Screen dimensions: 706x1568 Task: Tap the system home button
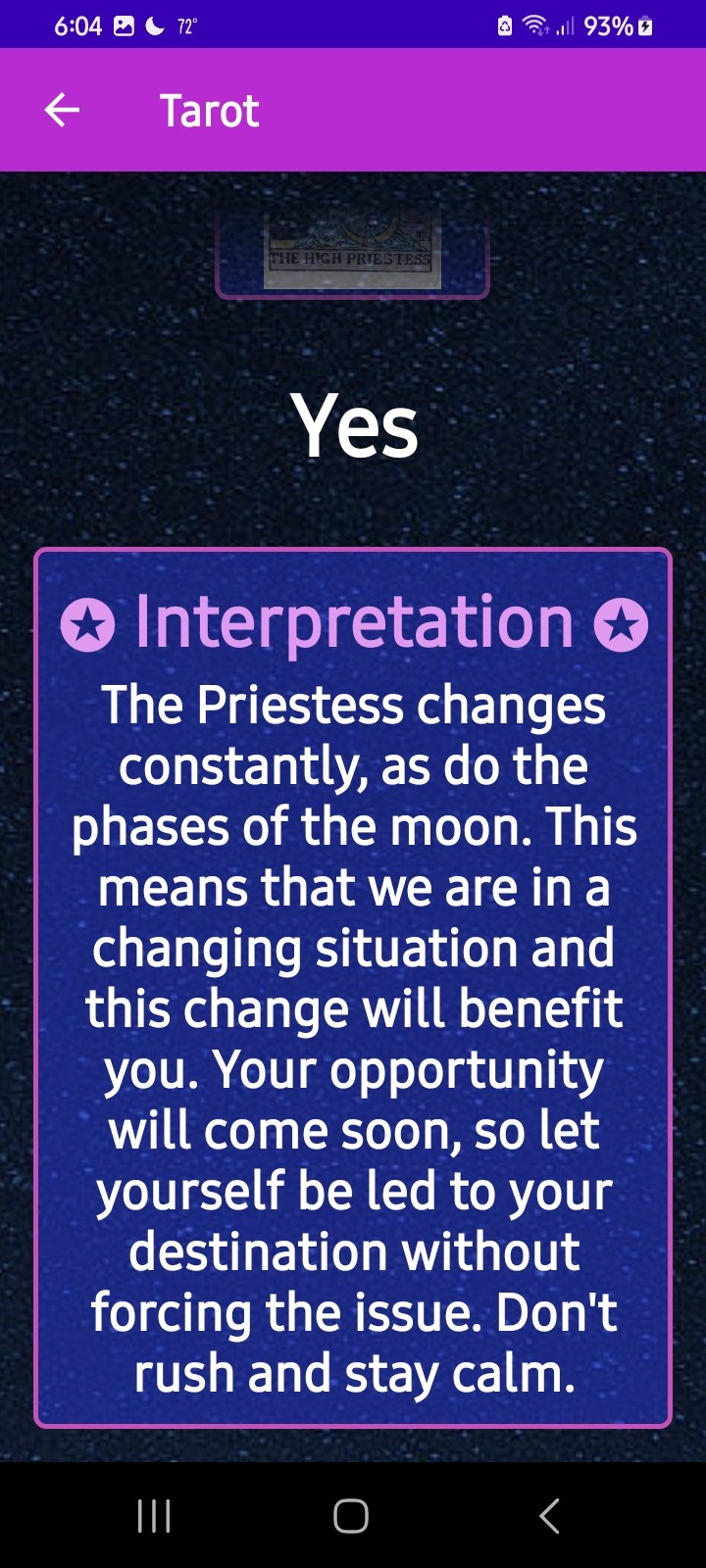[351, 1515]
